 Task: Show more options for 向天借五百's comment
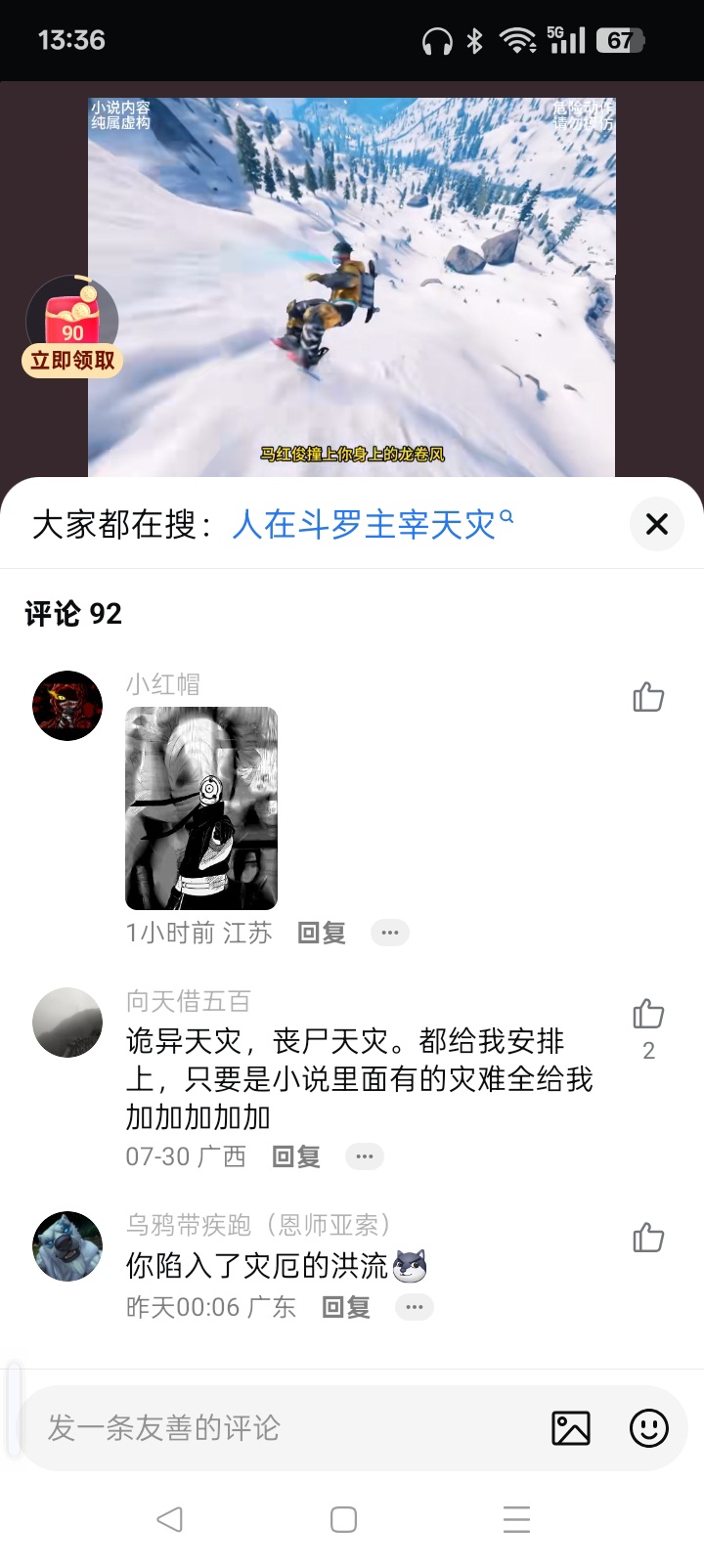[365, 1156]
